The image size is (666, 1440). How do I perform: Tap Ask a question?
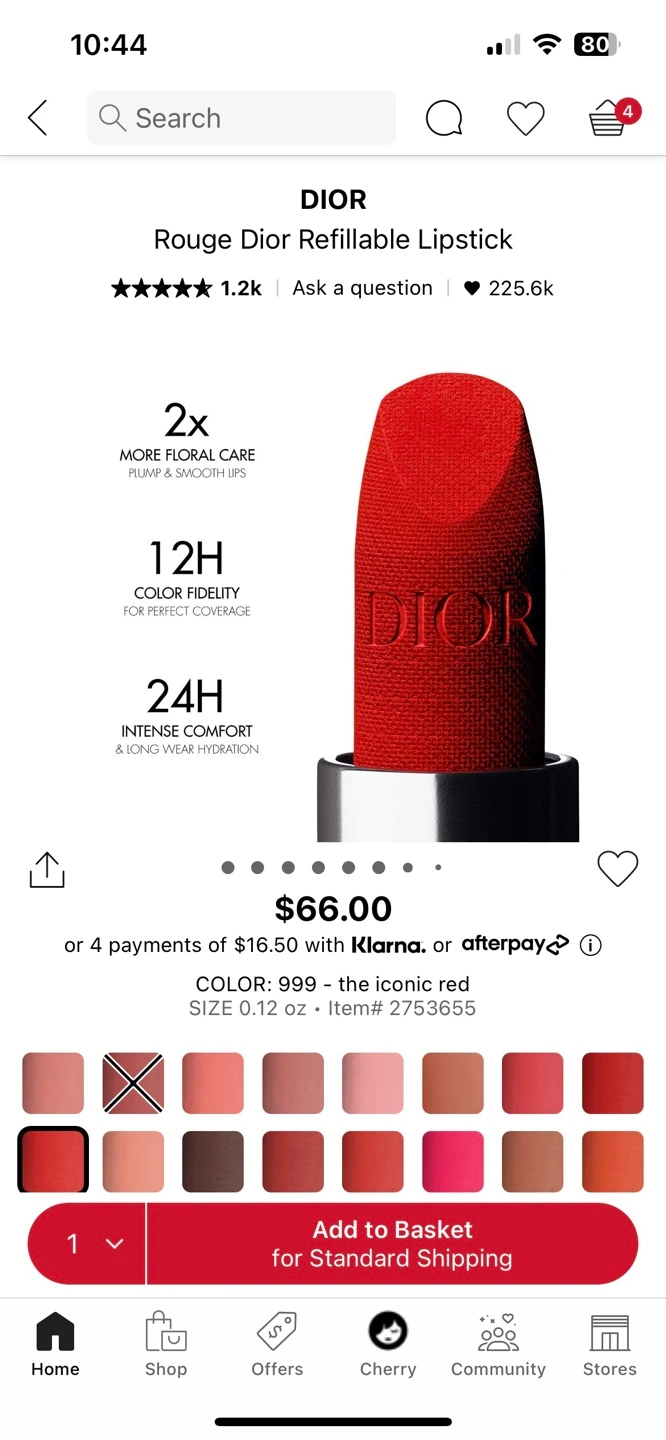coord(362,288)
